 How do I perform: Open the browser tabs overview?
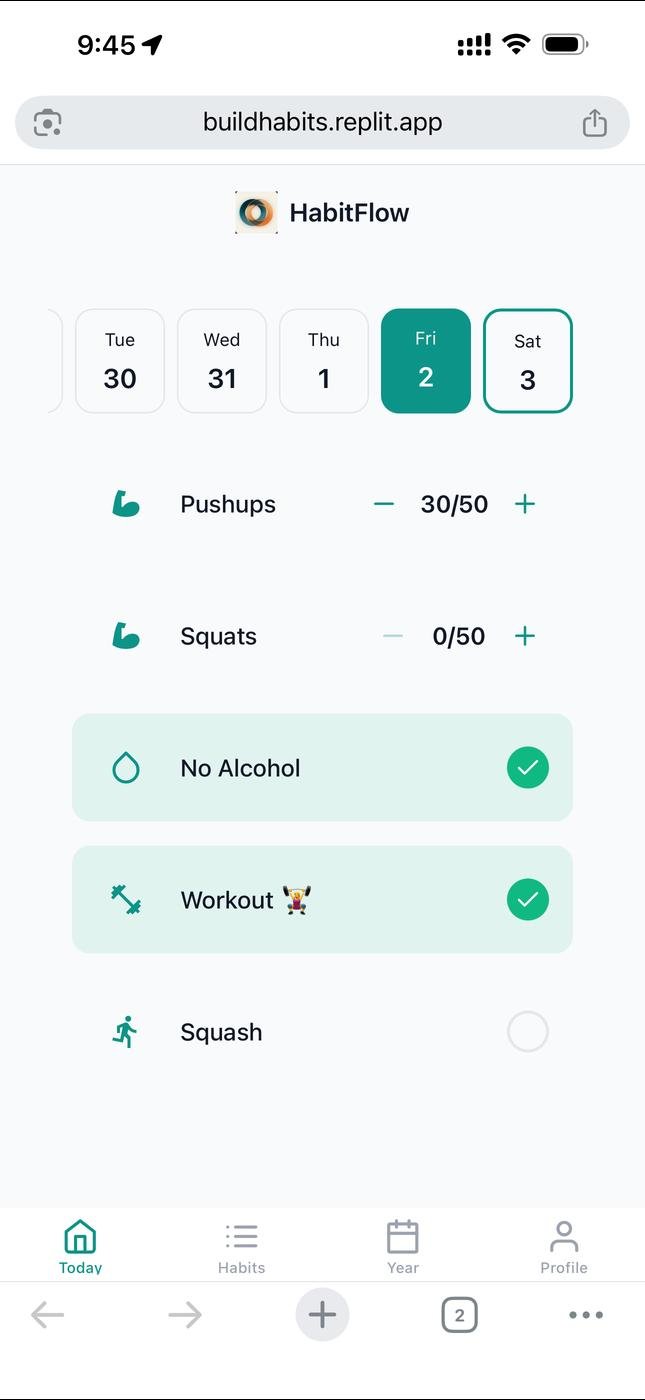[459, 1315]
